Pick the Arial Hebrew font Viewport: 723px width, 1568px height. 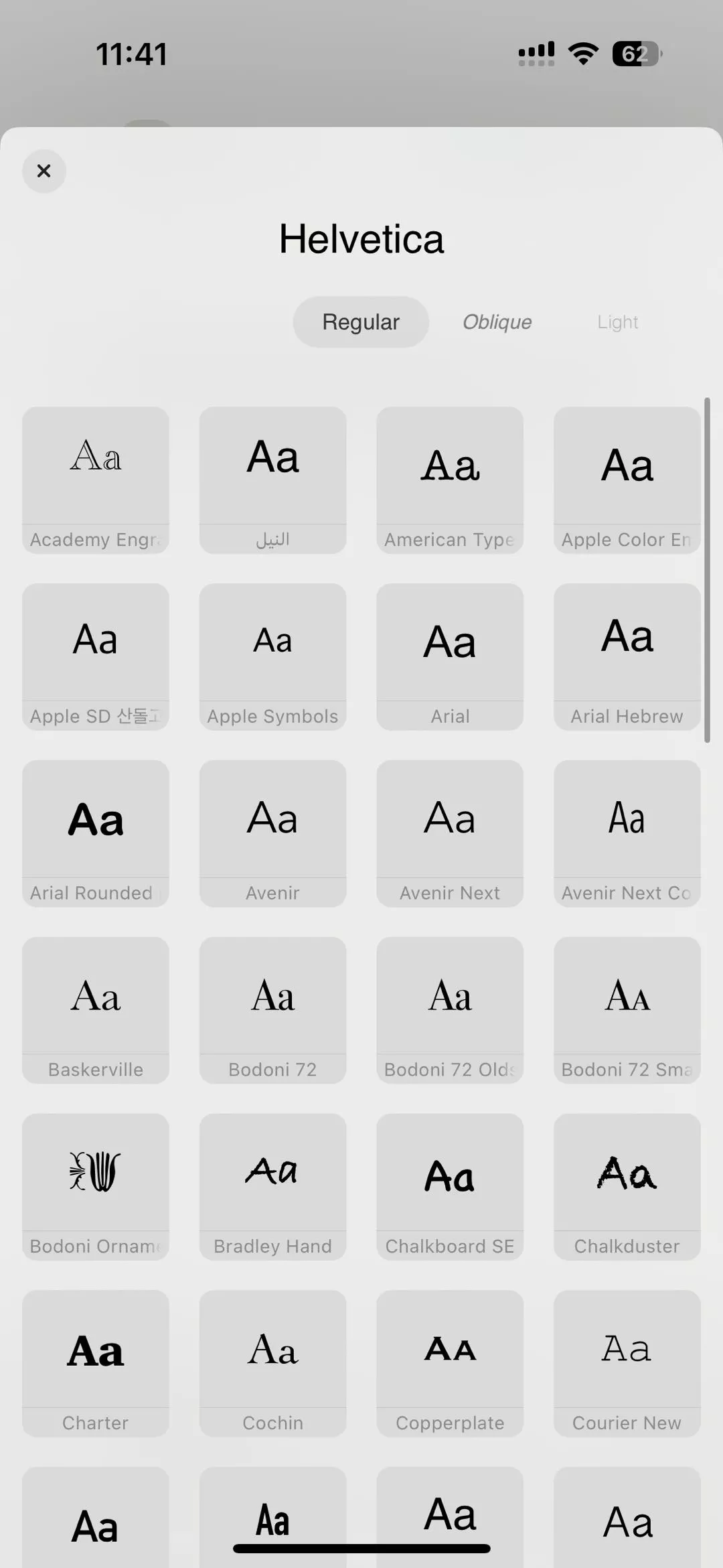click(627, 656)
